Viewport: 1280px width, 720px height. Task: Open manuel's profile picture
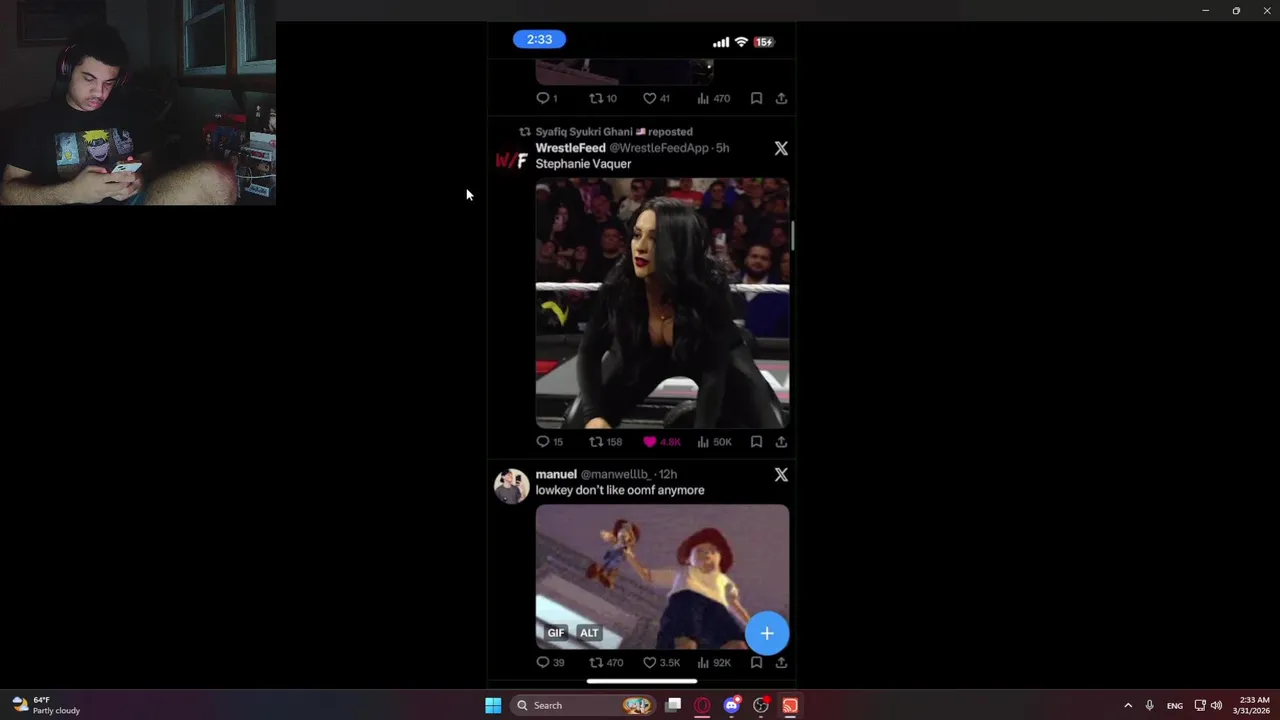pyautogui.click(x=511, y=486)
